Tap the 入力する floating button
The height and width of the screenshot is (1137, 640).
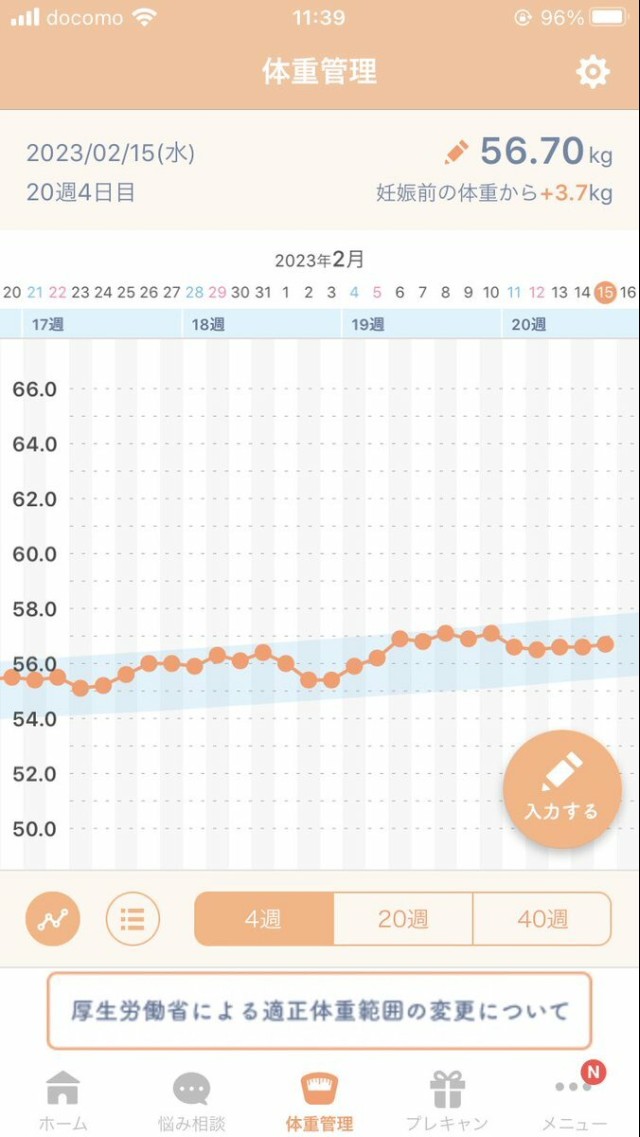point(562,789)
